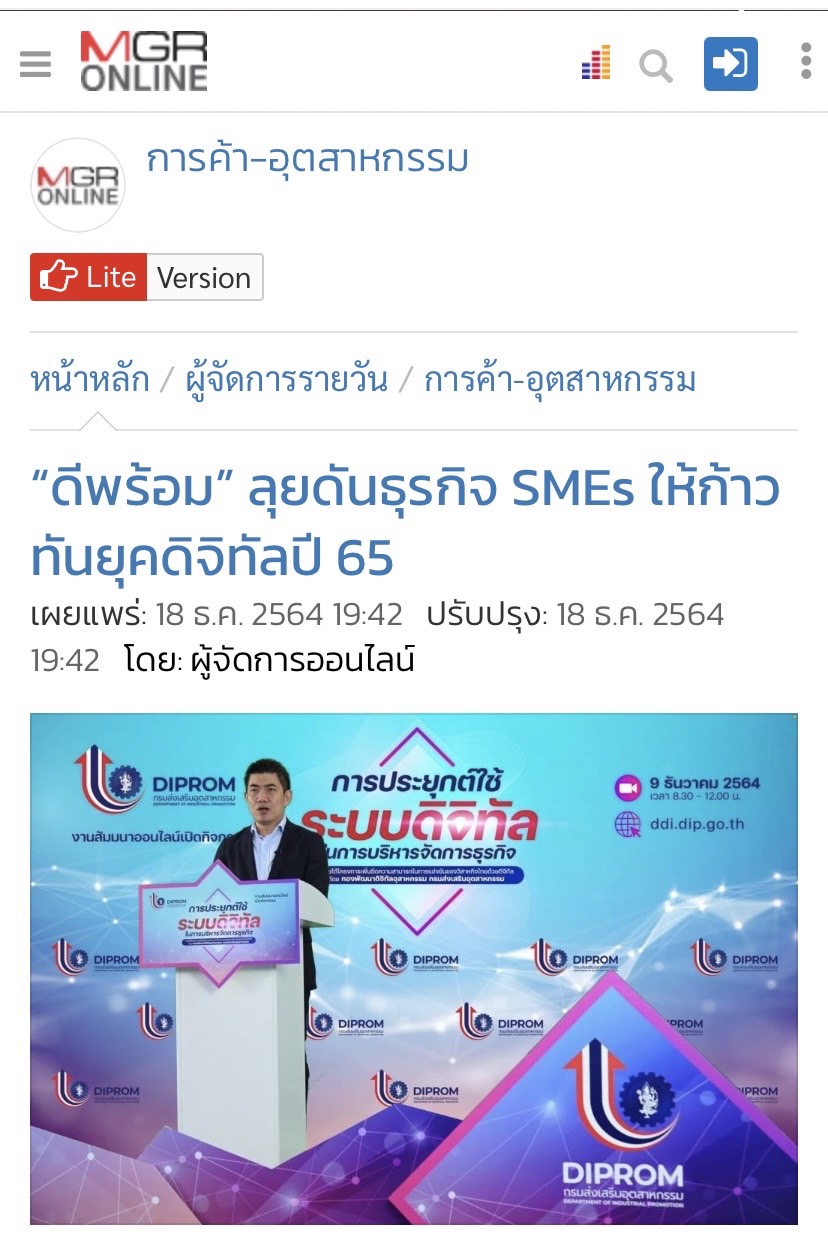Switch to Lite Version

coord(146,277)
